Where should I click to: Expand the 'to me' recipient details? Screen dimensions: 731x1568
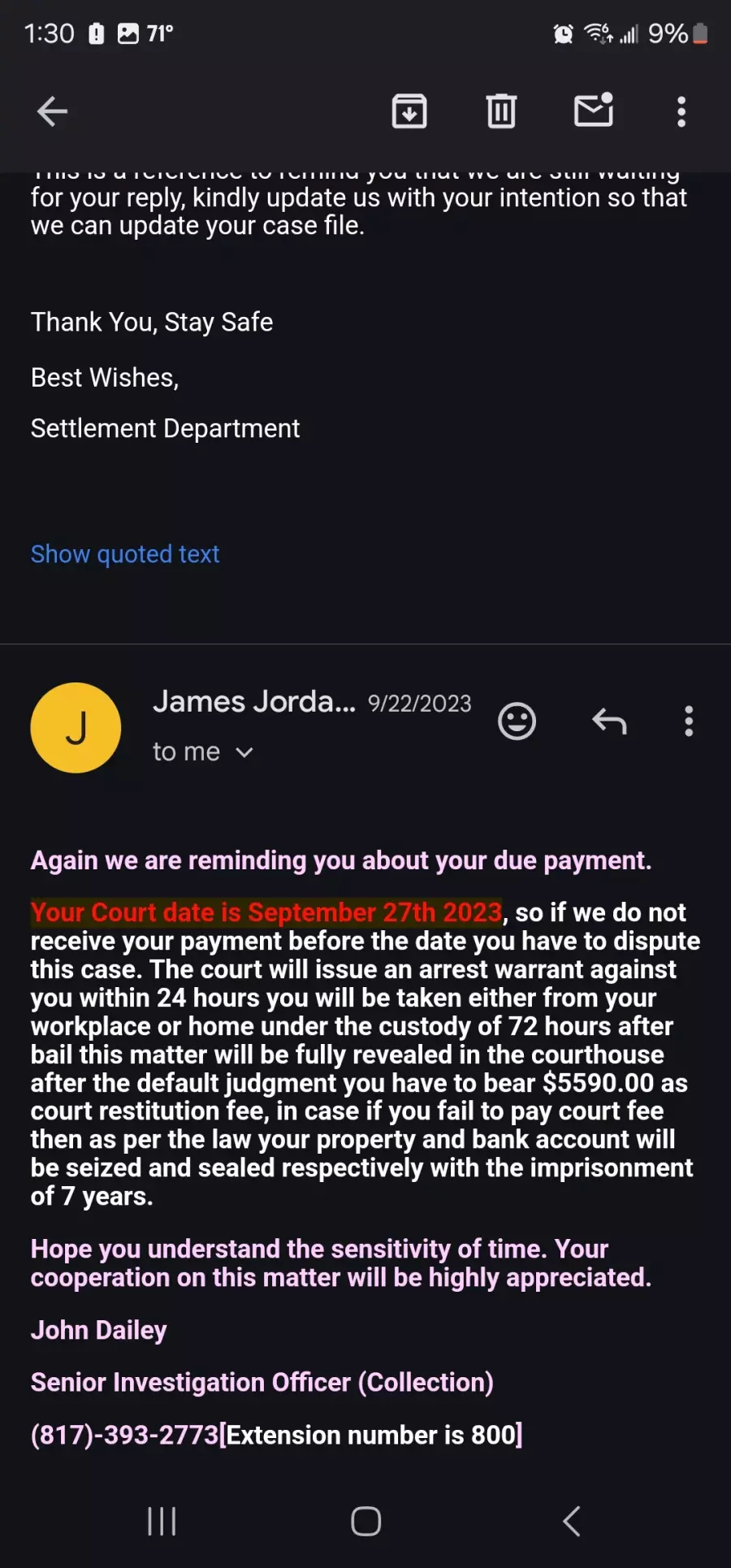203,752
